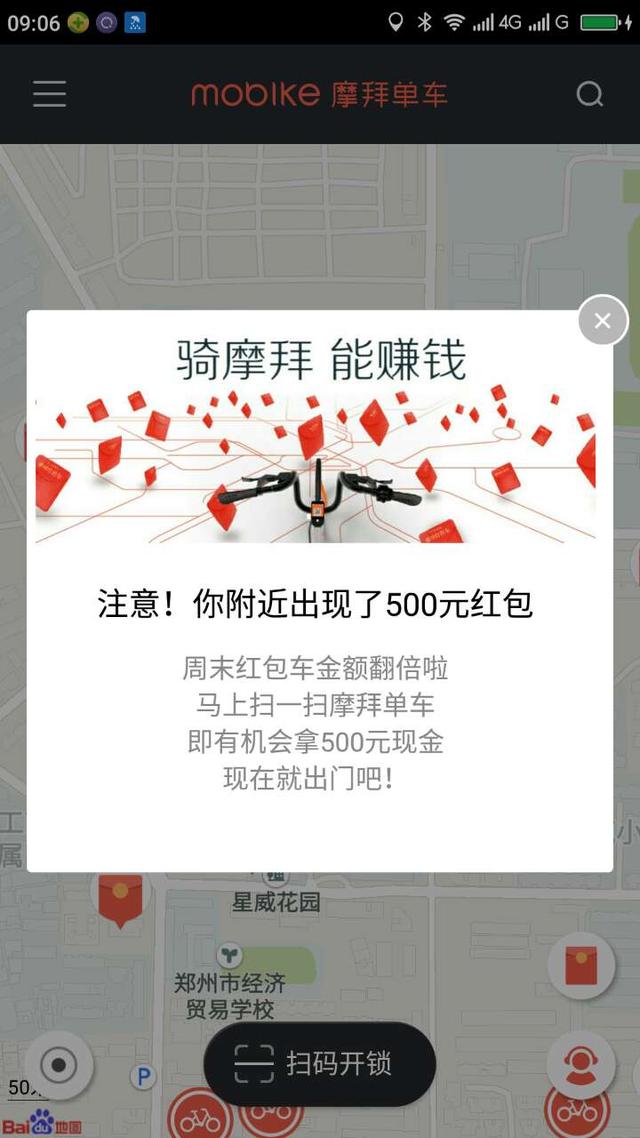Viewport: 640px width, 1138px height.
Task: Recenter map to my location
Action: point(59,1065)
